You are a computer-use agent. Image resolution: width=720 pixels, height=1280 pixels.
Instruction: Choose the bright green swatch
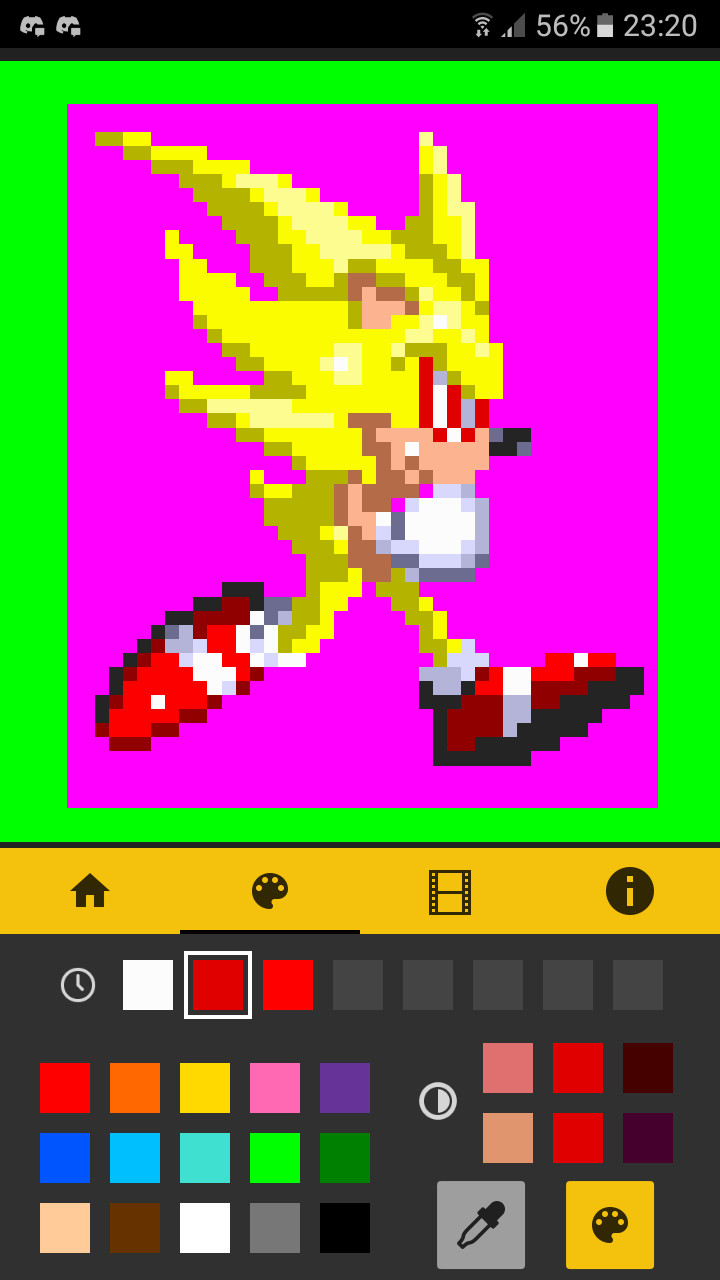[x=275, y=1158]
